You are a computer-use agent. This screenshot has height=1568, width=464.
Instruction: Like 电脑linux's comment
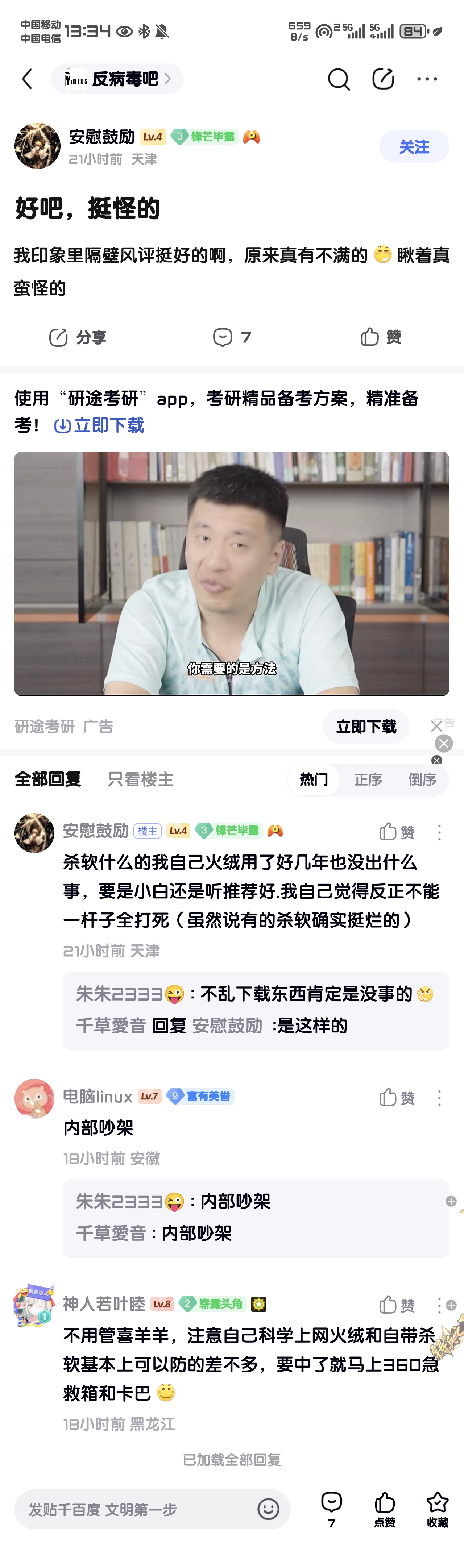coord(397,1098)
